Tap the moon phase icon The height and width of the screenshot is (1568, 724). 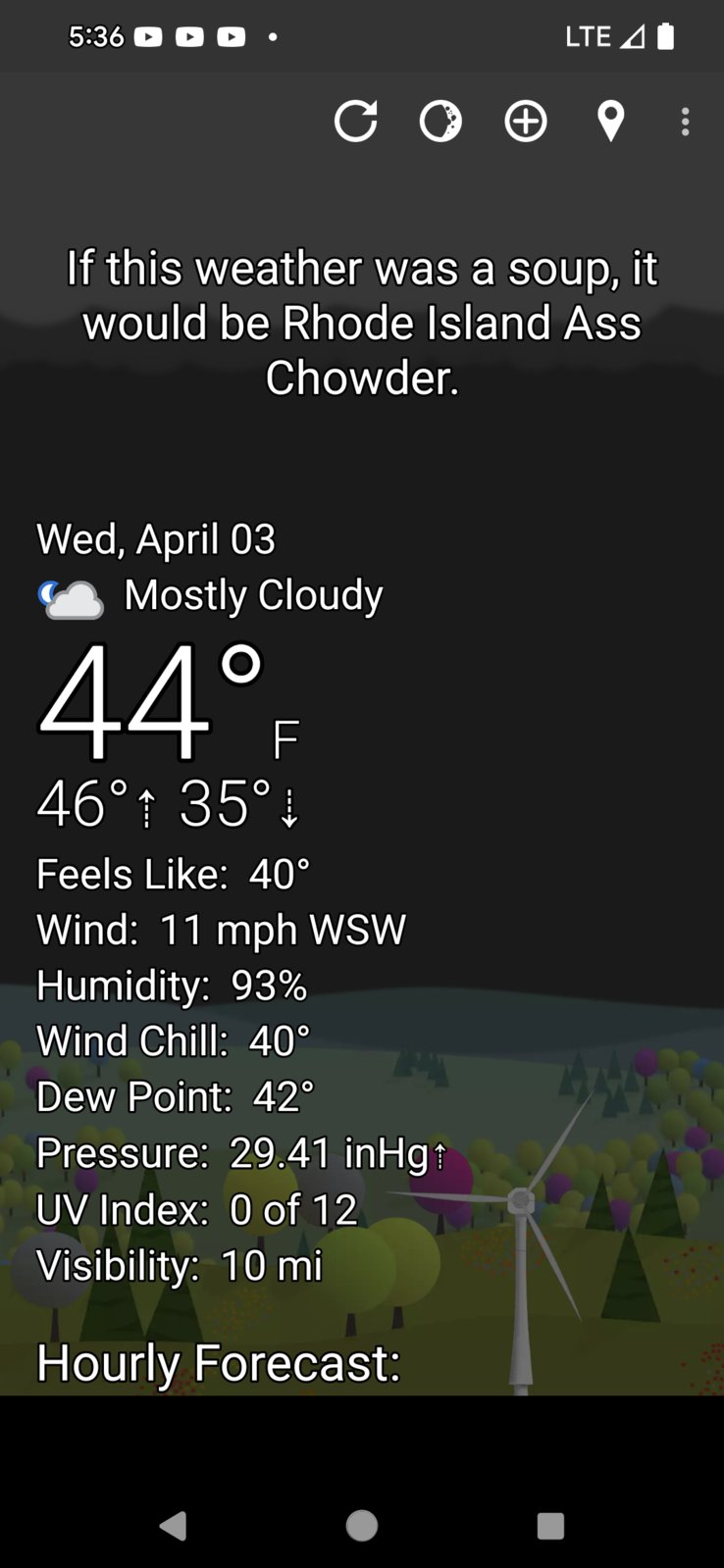tap(440, 122)
